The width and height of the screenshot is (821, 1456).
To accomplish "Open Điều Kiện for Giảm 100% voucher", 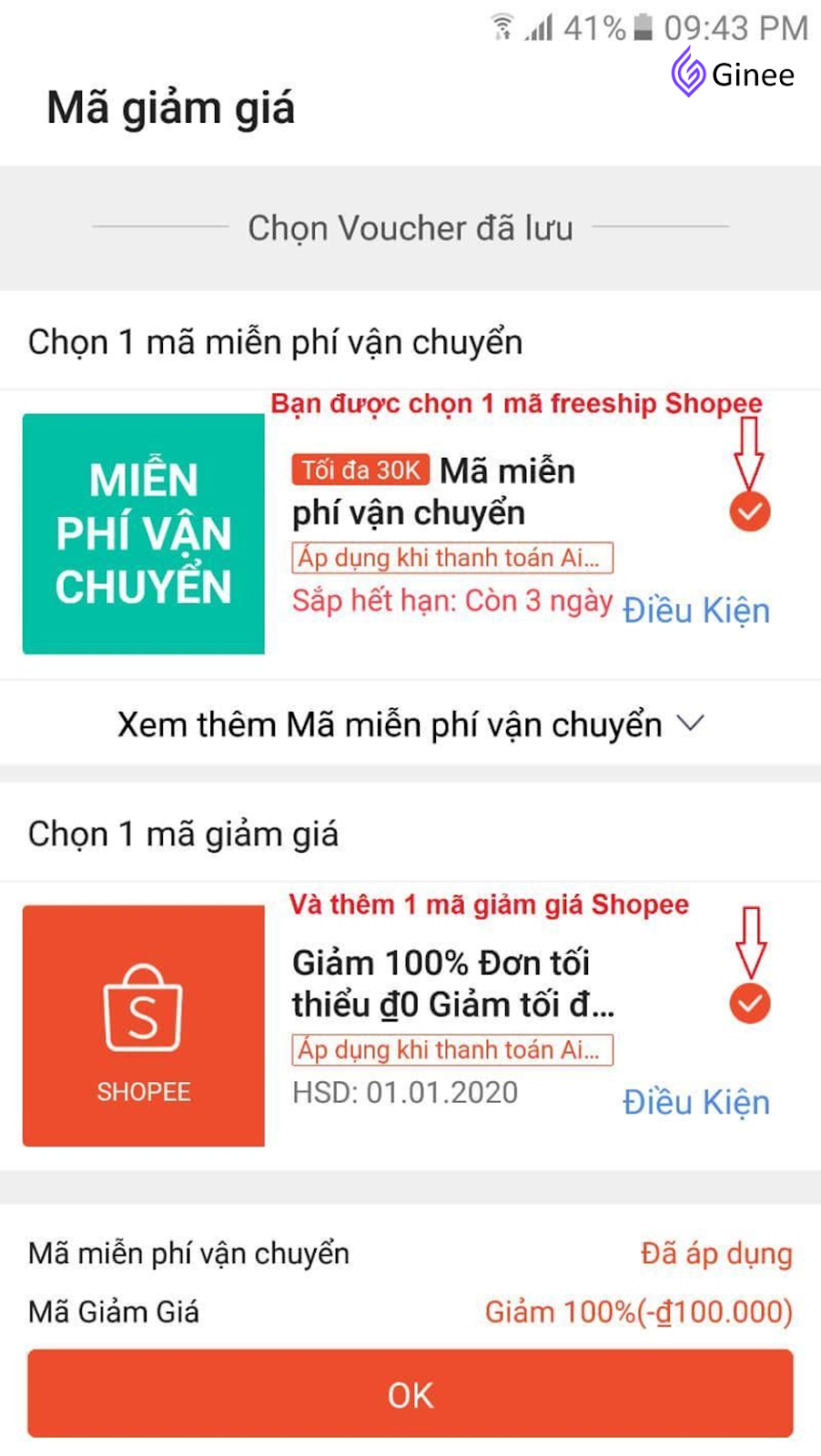I will 696,1102.
